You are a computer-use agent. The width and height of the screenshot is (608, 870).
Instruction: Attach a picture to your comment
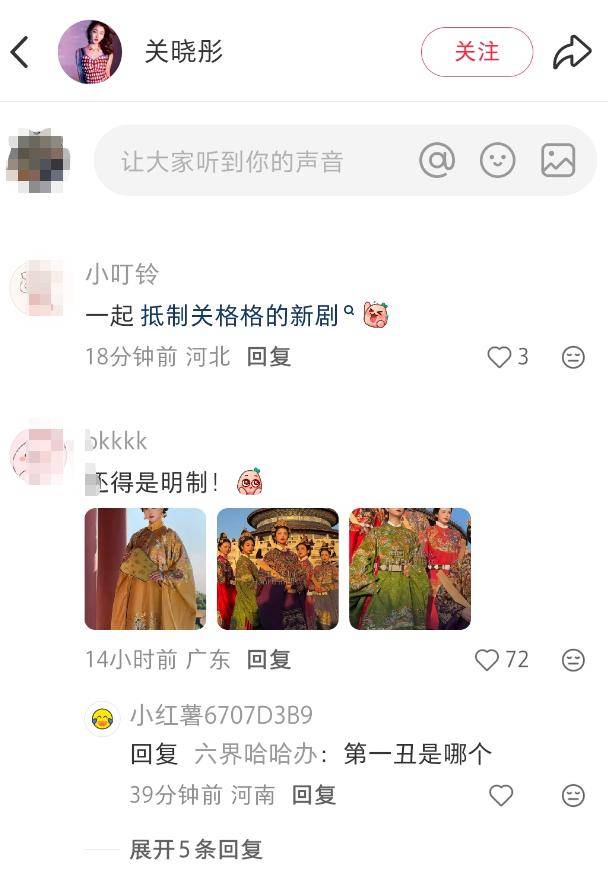click(x=558, y=160)
